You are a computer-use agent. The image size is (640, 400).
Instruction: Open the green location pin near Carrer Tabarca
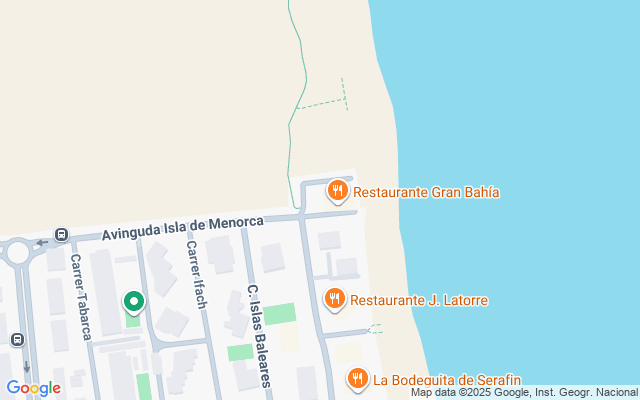[x=134, y=302]
